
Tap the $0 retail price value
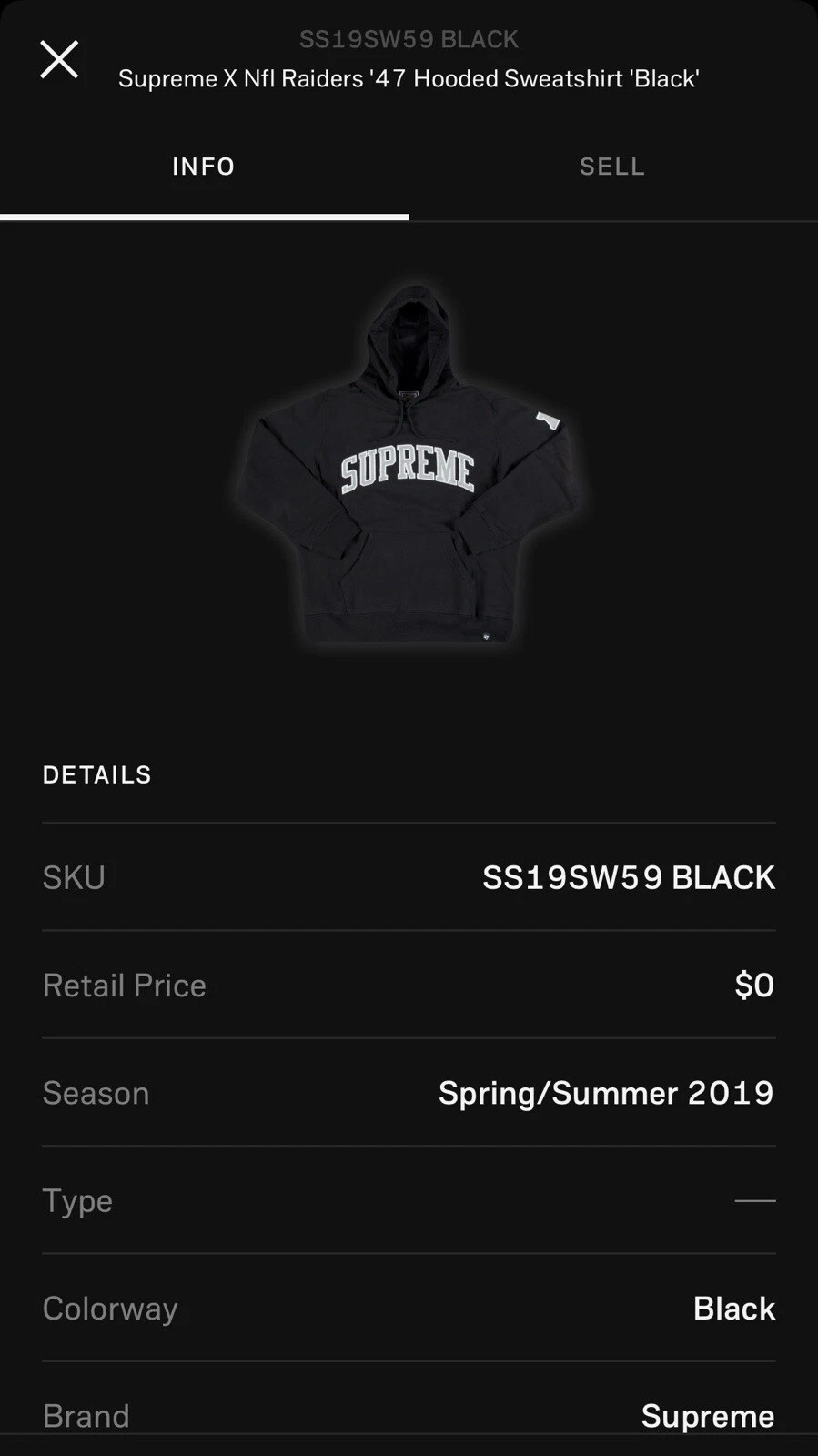pyautogui.click(x=753, y=985)
